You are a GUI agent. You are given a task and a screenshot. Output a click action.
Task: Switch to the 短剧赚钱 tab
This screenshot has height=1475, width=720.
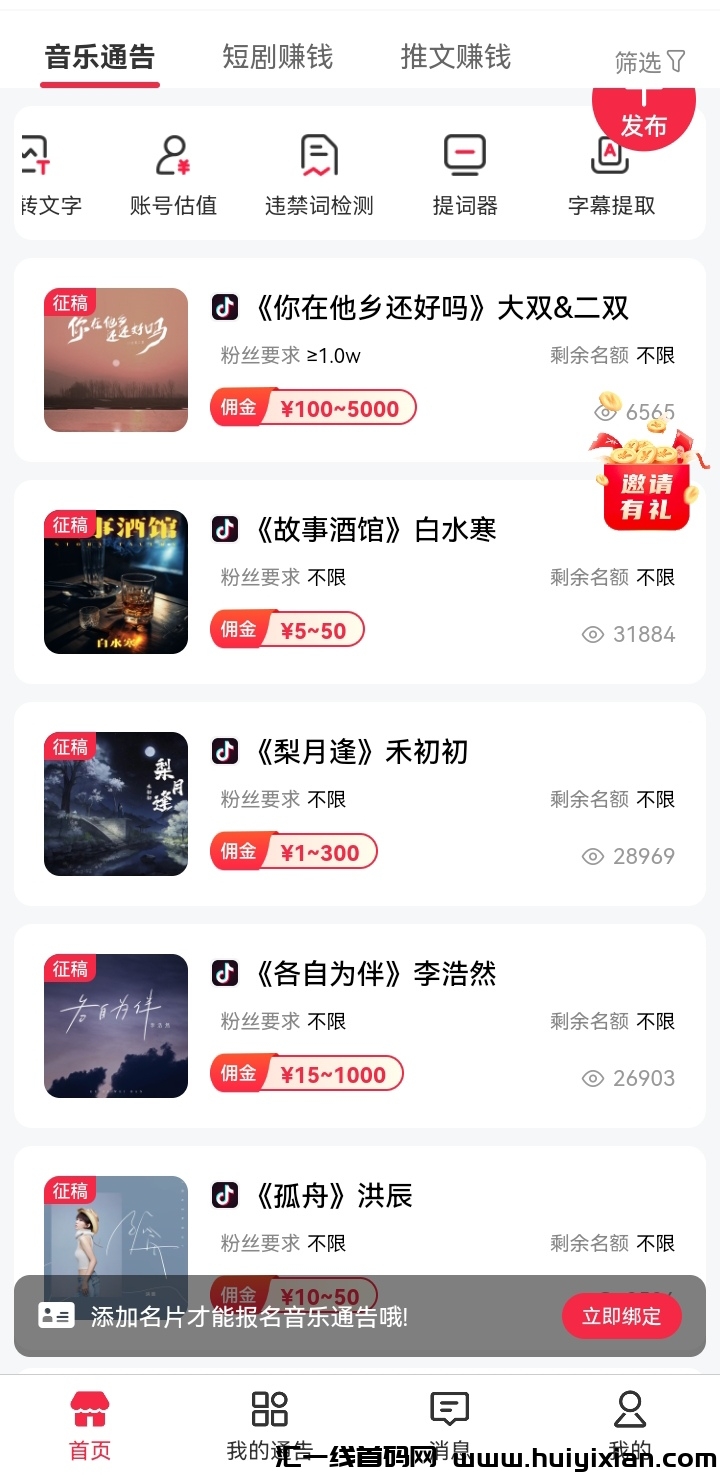coord(277,57)
